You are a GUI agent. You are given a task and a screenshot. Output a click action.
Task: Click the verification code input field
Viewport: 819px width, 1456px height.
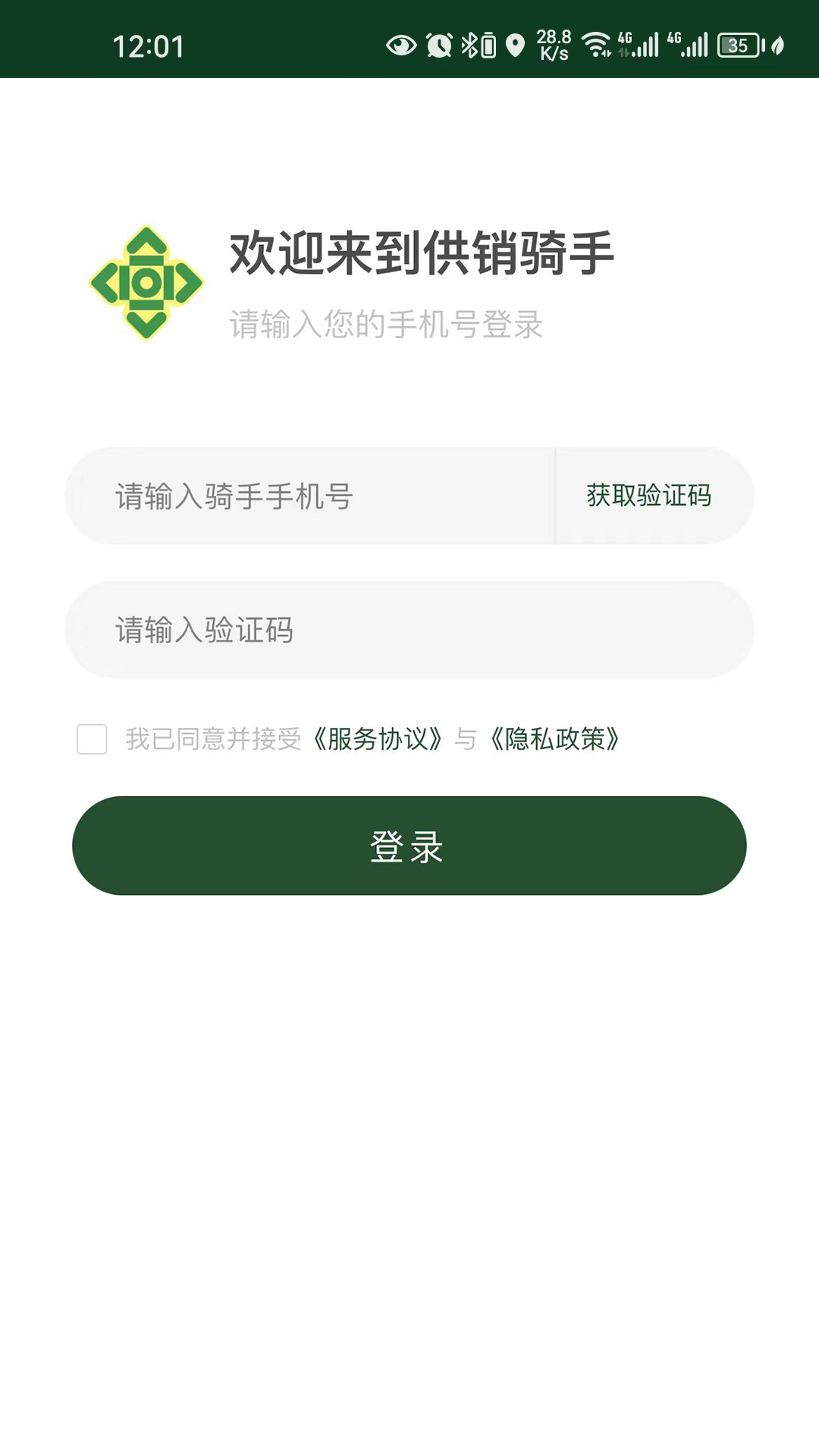click(303, 630)
